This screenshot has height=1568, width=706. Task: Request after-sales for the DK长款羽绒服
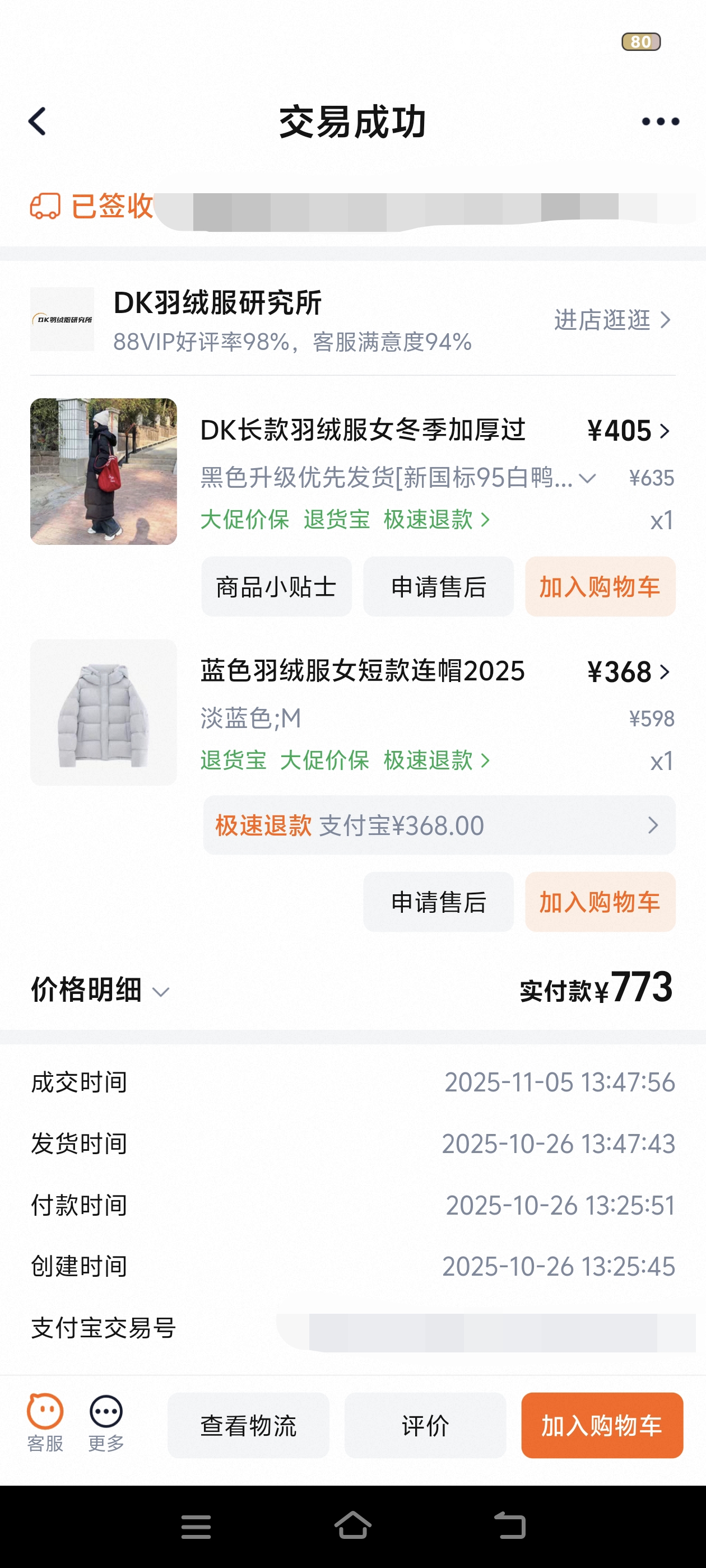coord(438,587)
